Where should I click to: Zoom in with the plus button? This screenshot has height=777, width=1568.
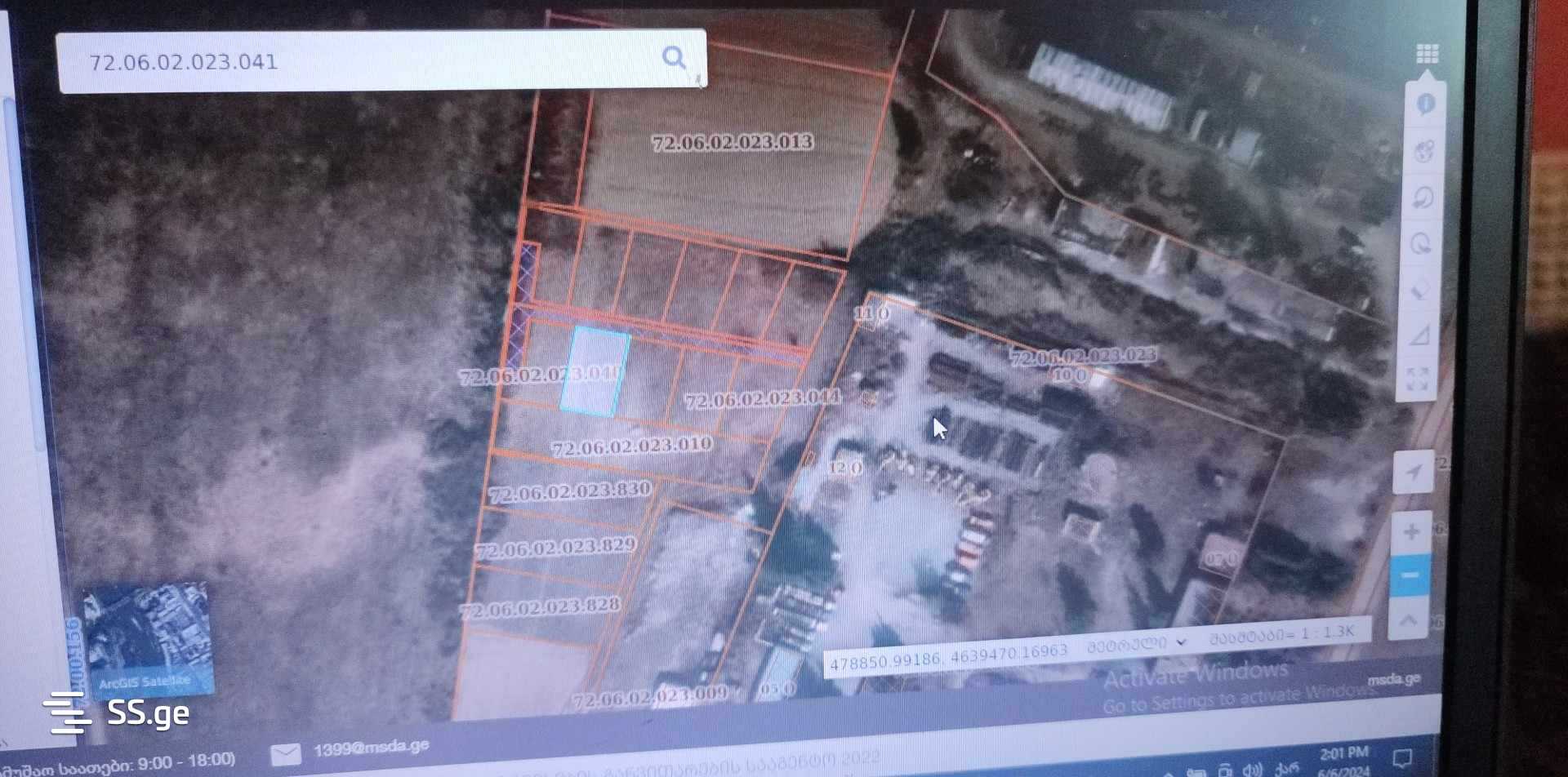pos(1411,532)
